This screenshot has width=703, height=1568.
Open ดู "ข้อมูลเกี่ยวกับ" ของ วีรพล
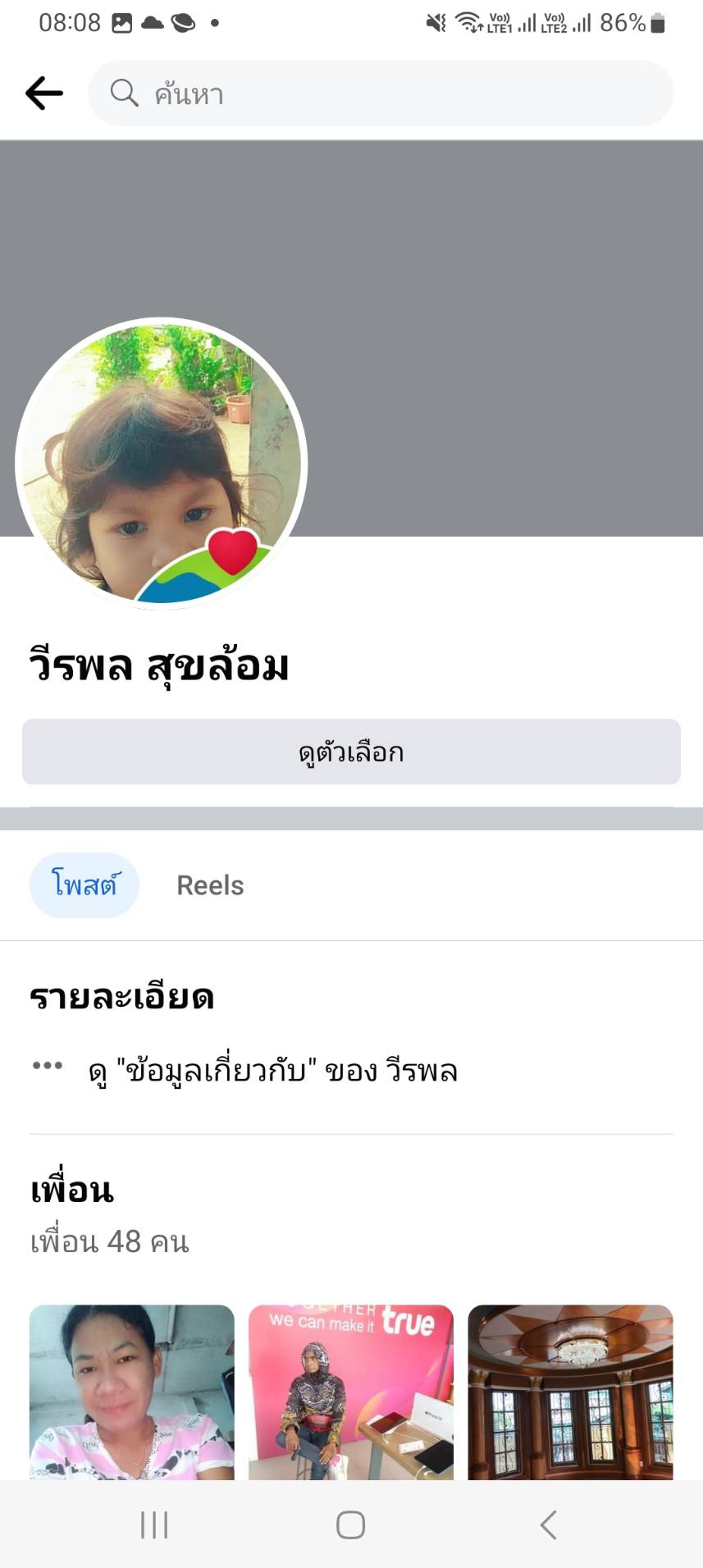click(272, 1071)
